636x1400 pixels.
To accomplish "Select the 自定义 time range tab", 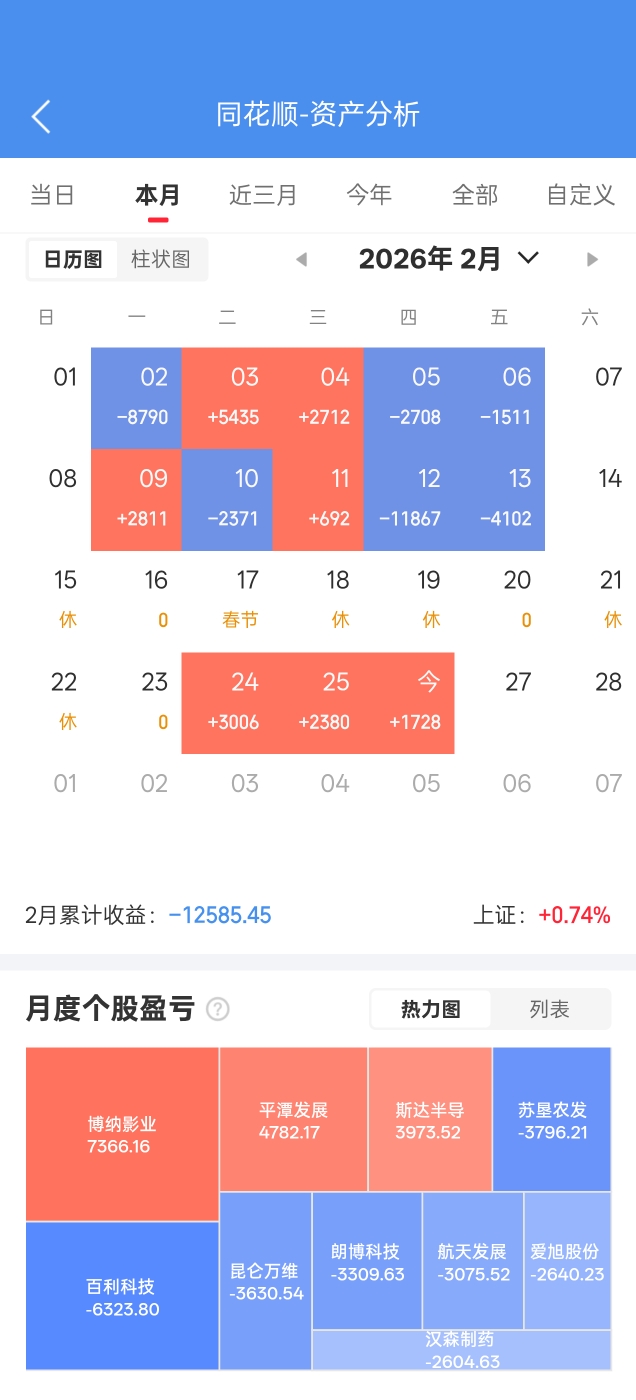I will [580, 195].
